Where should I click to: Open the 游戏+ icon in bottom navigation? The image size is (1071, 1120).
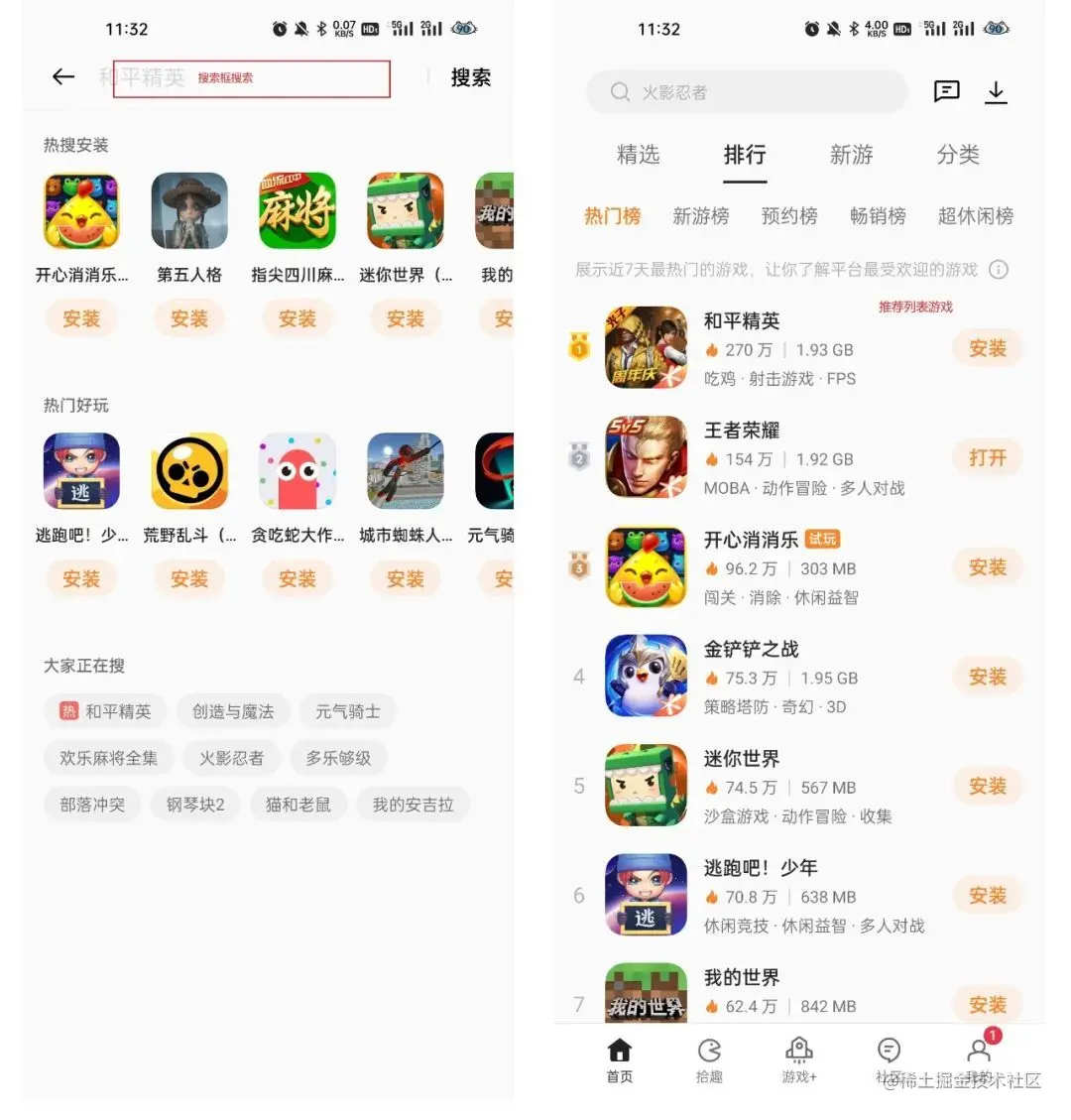click(798, 1050)
